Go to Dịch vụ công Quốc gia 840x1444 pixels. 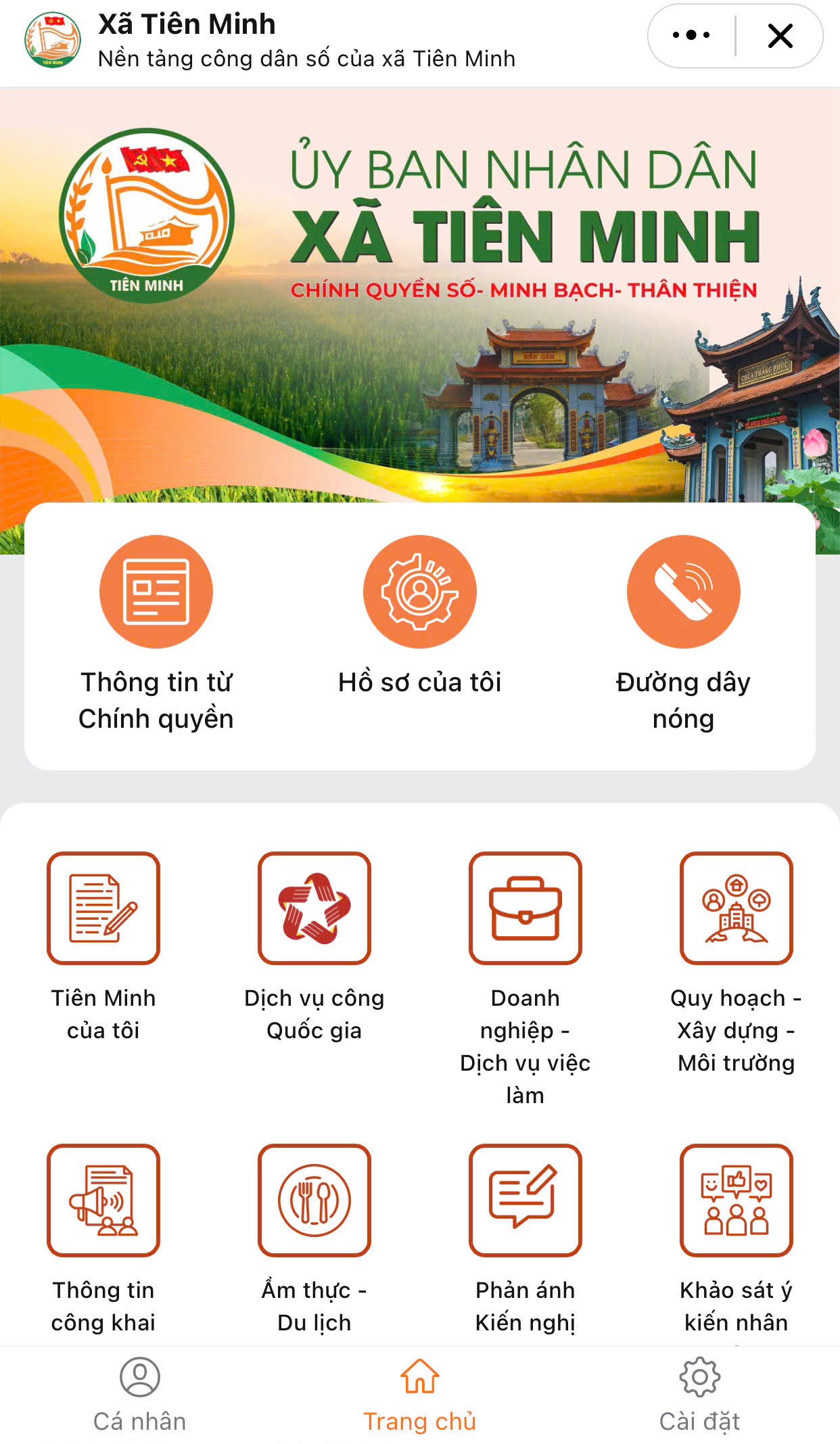coord(314,908)
